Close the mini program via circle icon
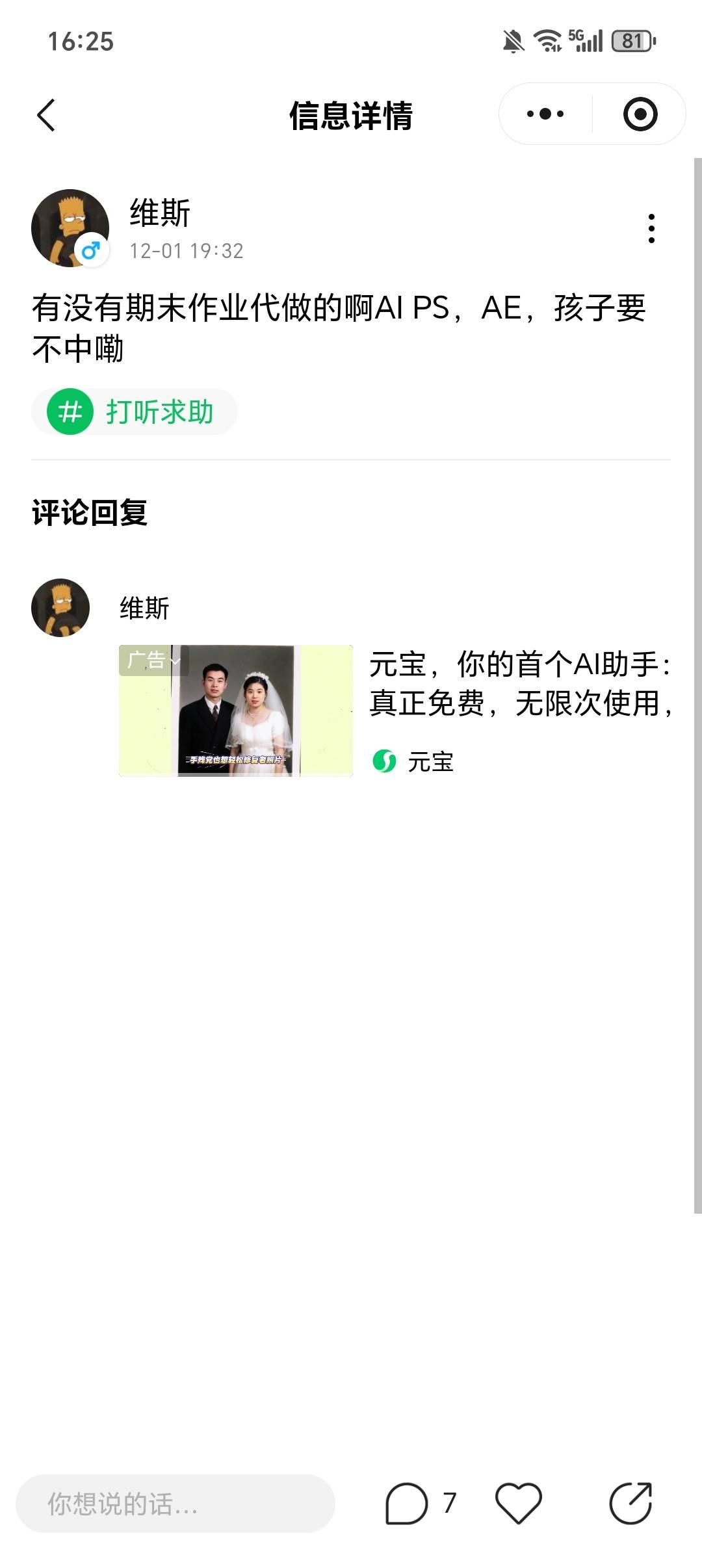Screen dimensions: 702x1568 tap(640, 114)
